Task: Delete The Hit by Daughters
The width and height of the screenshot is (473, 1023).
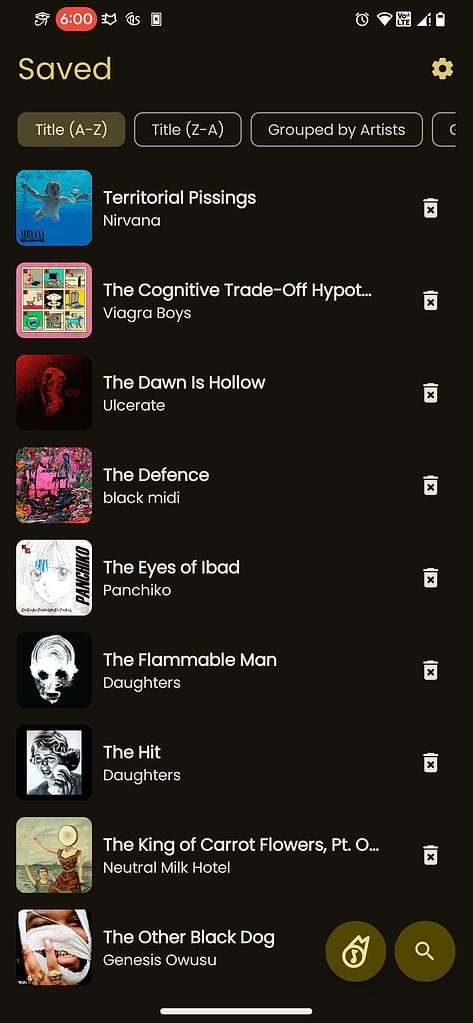Action: (x=430, y=763)
